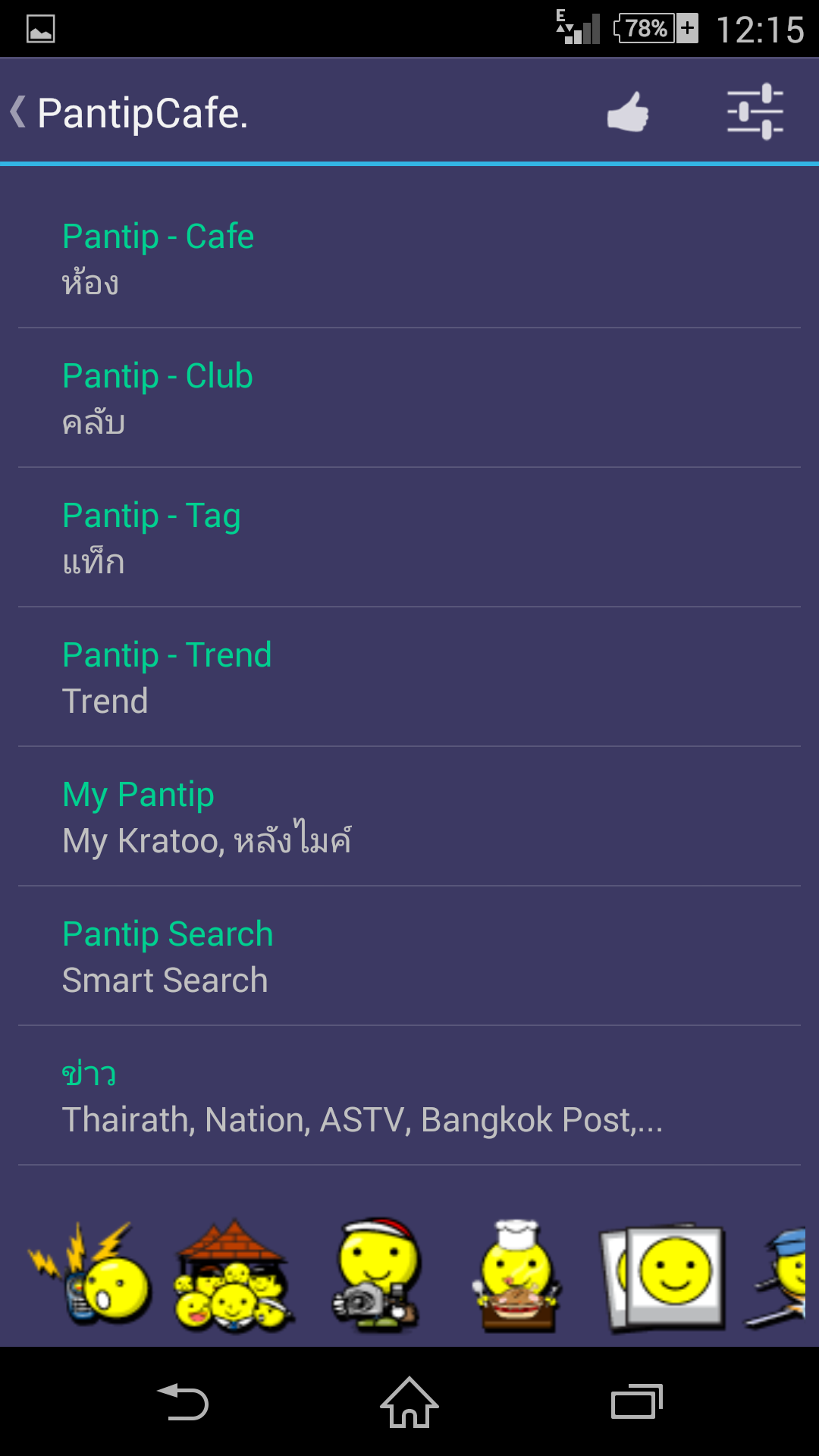This screenshot has width=819, height=1456.
Task: Go to the Android home screen
Action: pos(409,1402)
